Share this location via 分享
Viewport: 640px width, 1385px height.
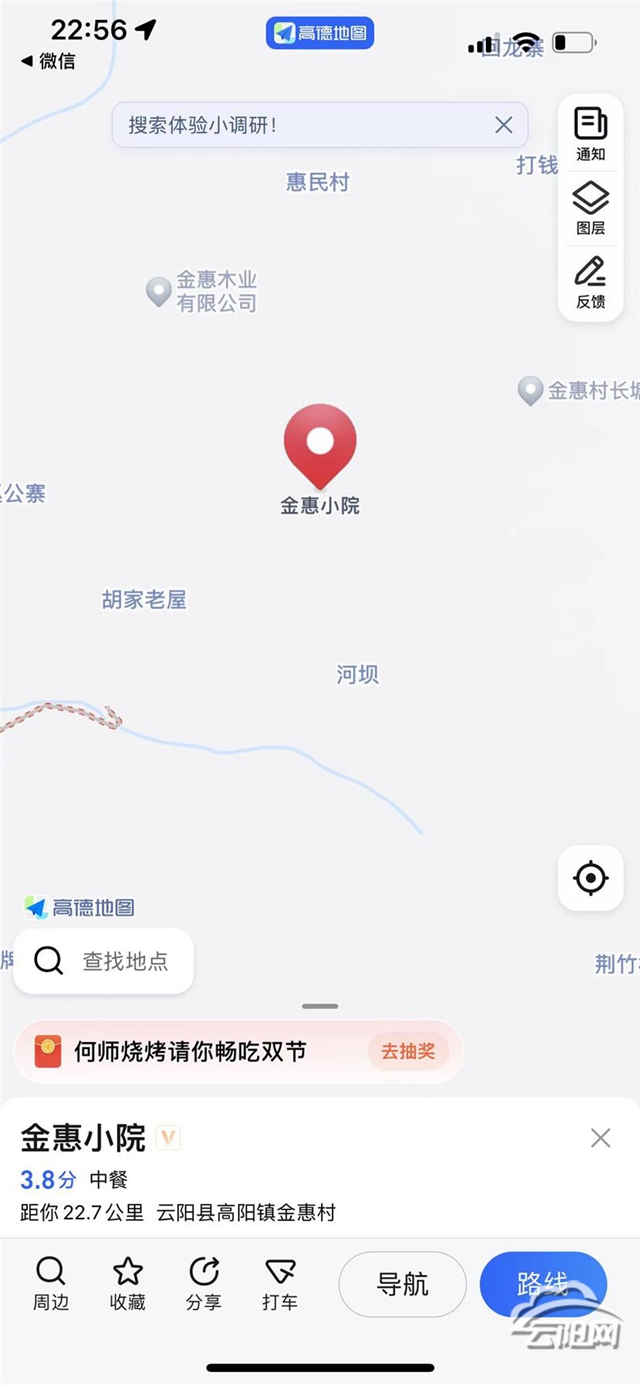point(204,1284)
